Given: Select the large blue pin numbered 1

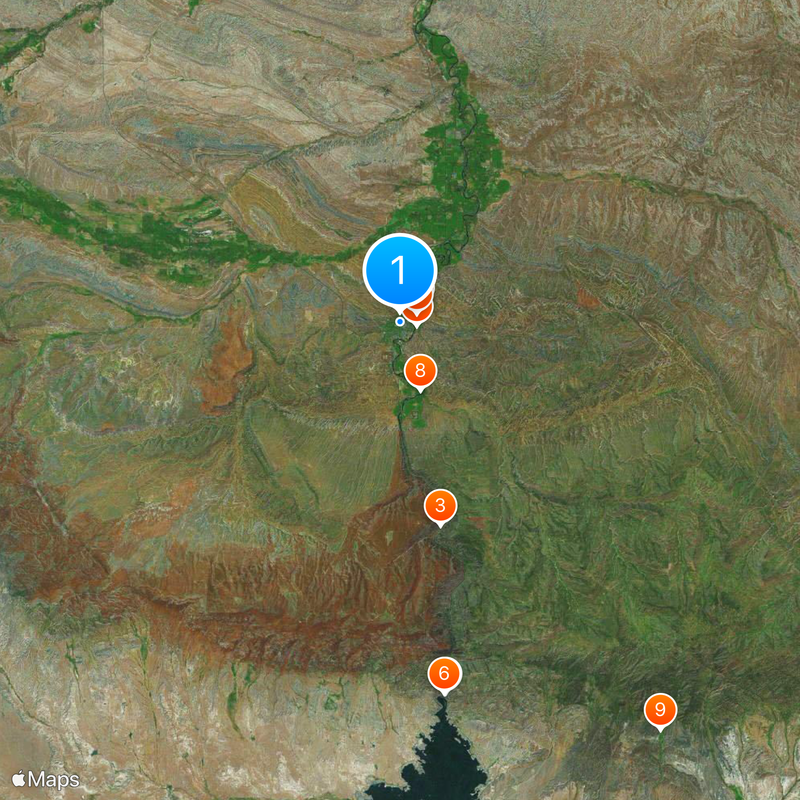Looking at the screenshot, I should point(400,270).
